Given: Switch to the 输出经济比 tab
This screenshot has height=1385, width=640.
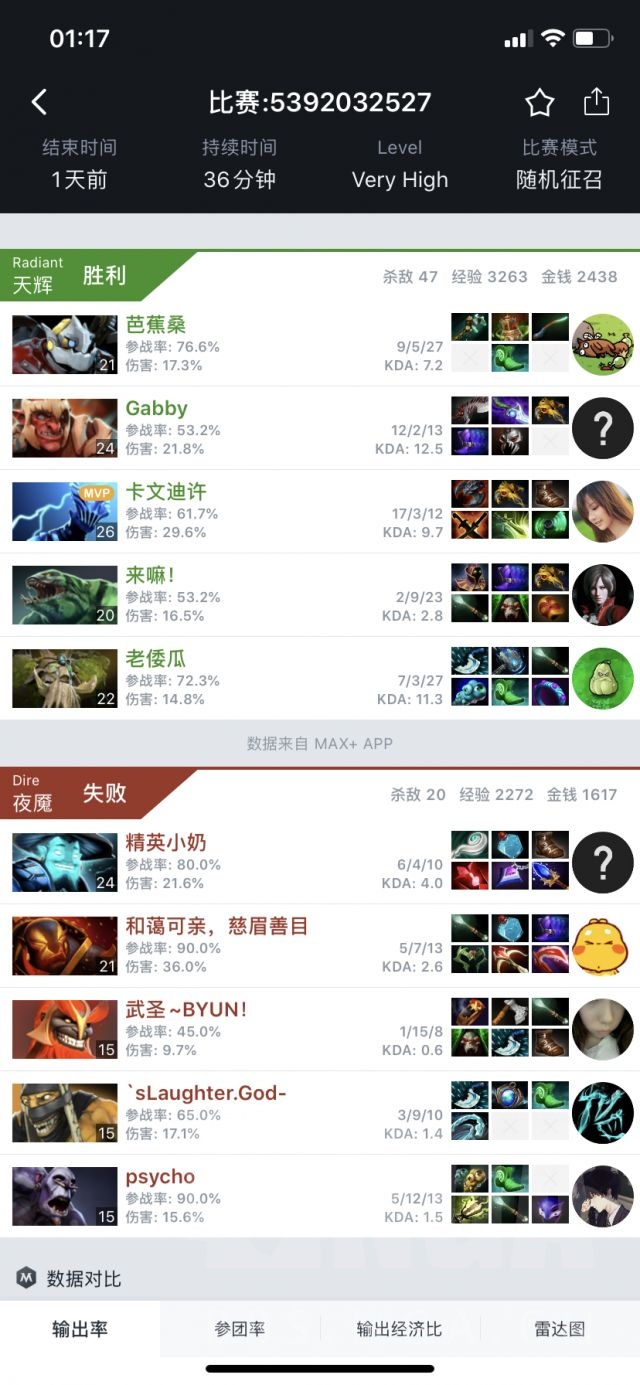Looking at the screenshot, I should 400,1329.
